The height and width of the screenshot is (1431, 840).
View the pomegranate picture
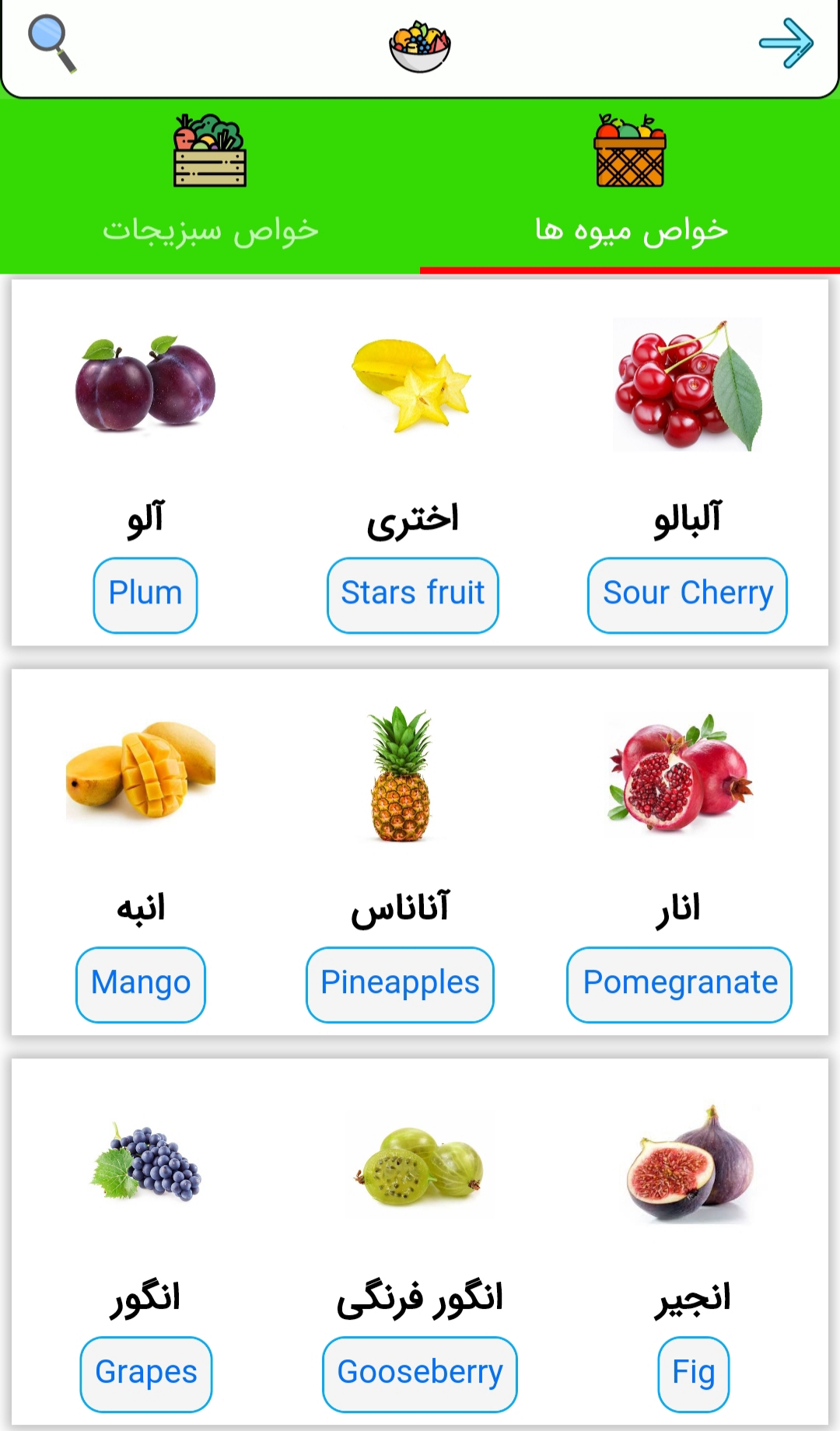pos(680,774)
